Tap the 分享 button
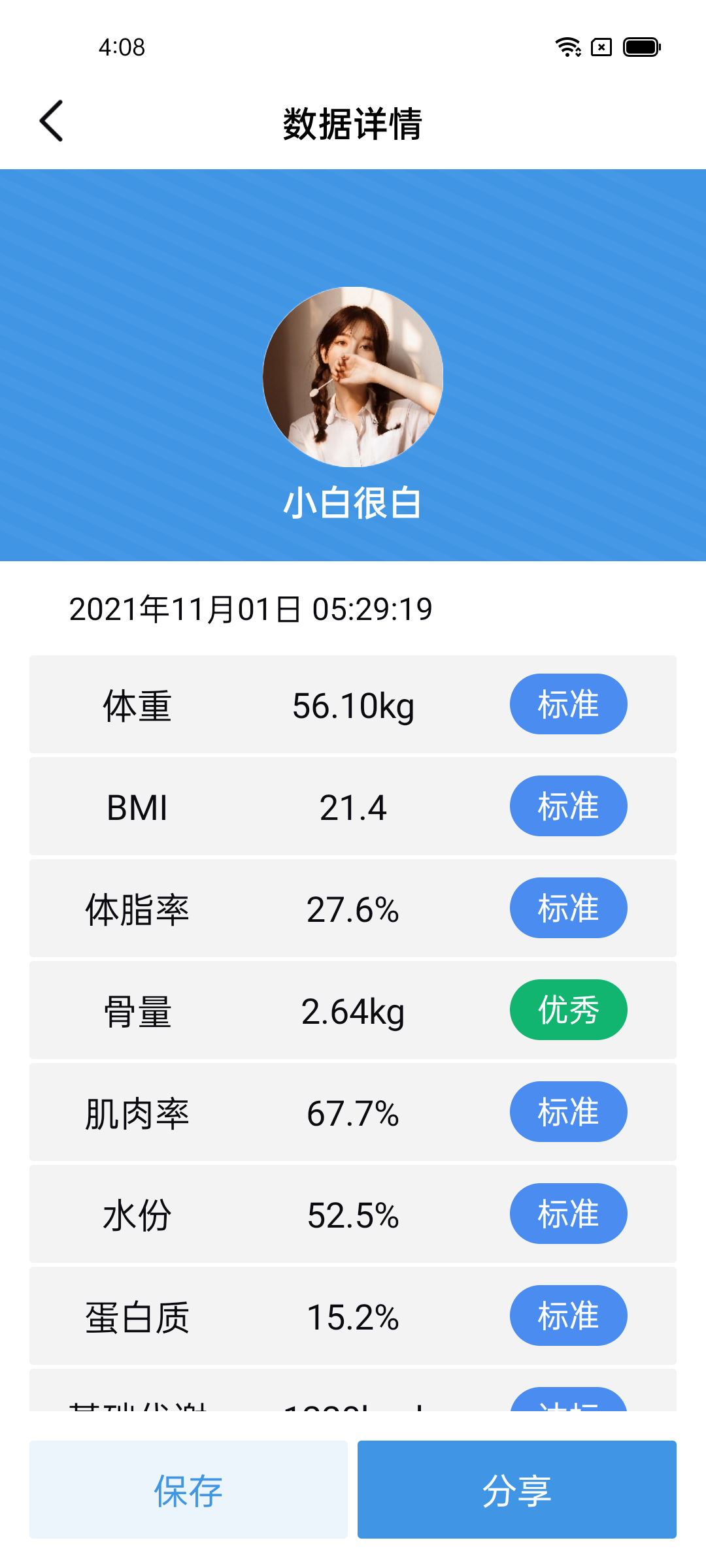Screen dimensions: 706x1568 pyautogui.click(x=517, y=1490)
